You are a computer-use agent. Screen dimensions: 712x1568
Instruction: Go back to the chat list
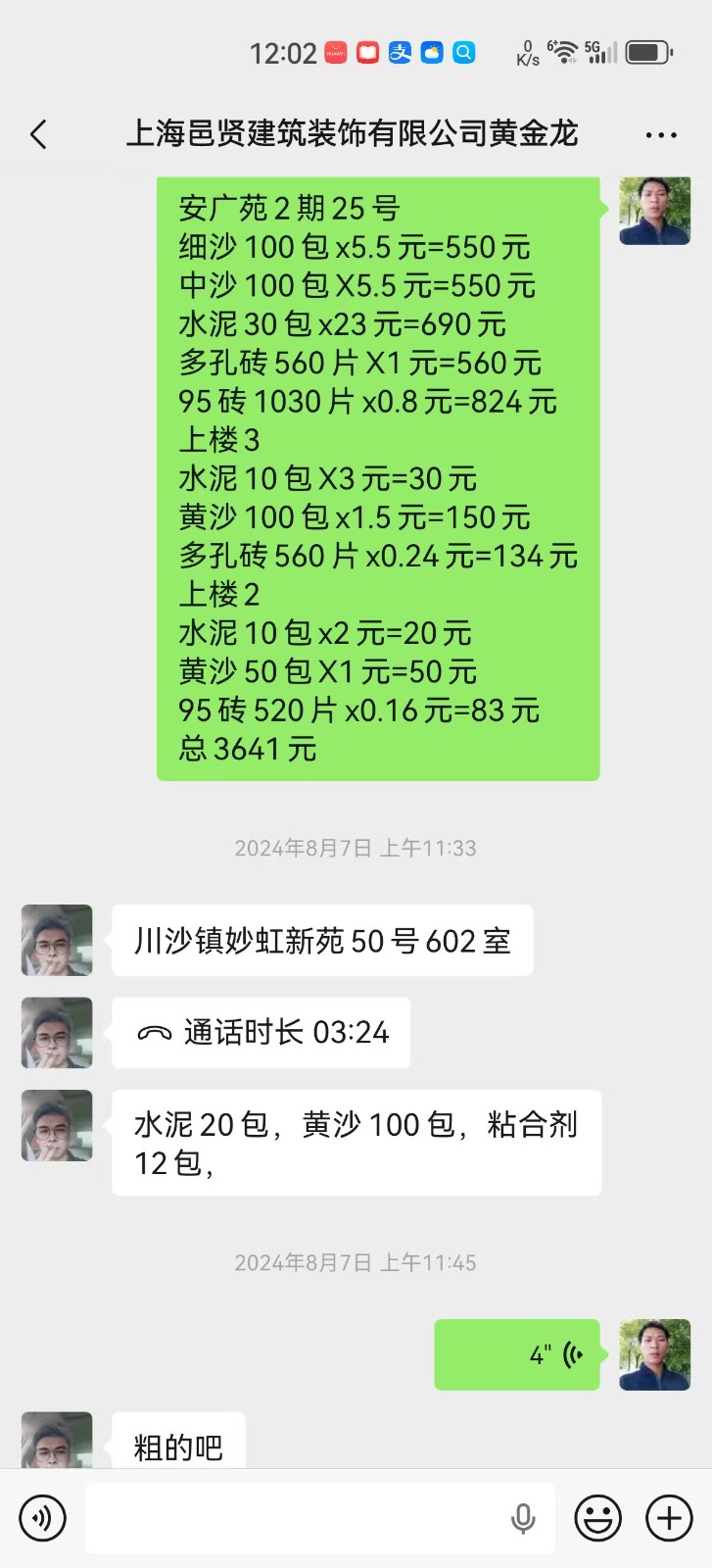point(39,134)
